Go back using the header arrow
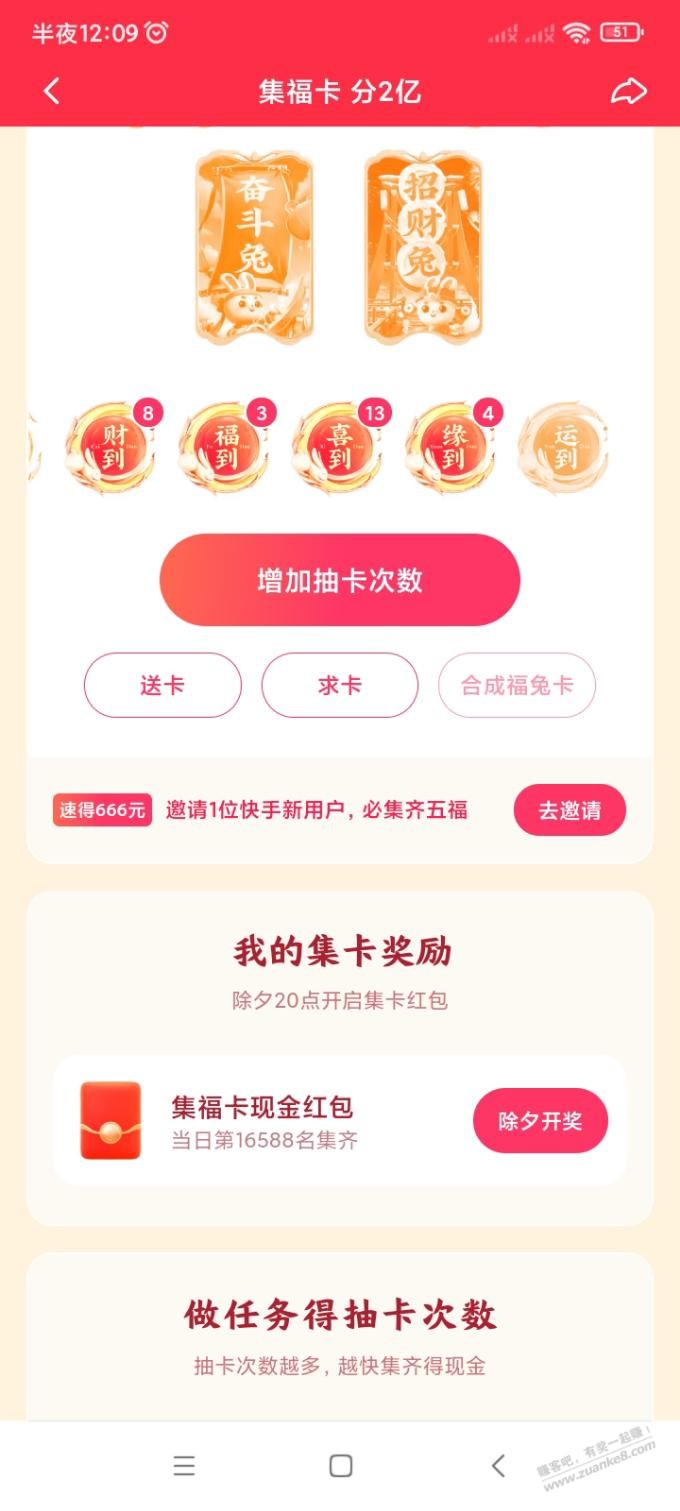This screenshot has width=680, height=1511. (52, 92)
